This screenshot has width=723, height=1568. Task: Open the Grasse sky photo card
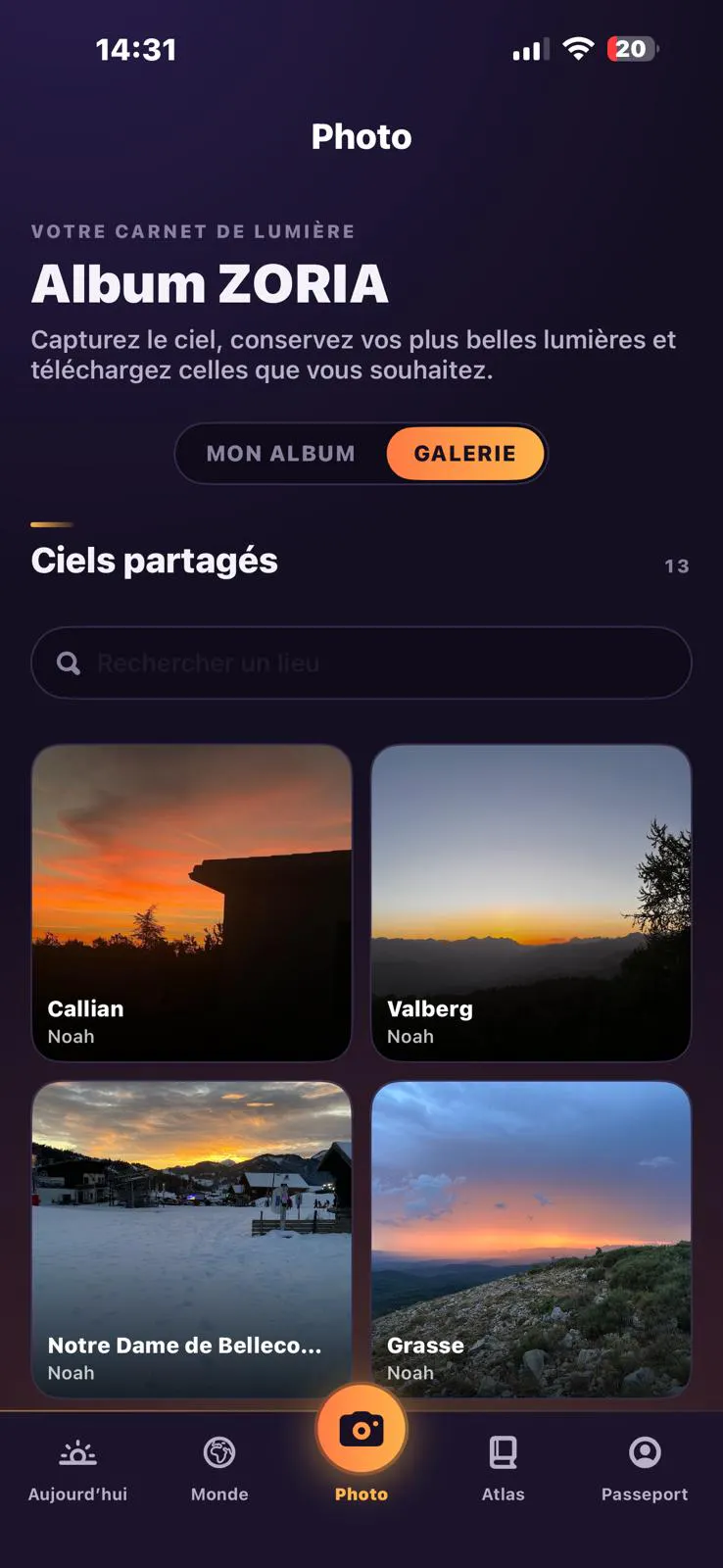click(x=531, y=1240)
